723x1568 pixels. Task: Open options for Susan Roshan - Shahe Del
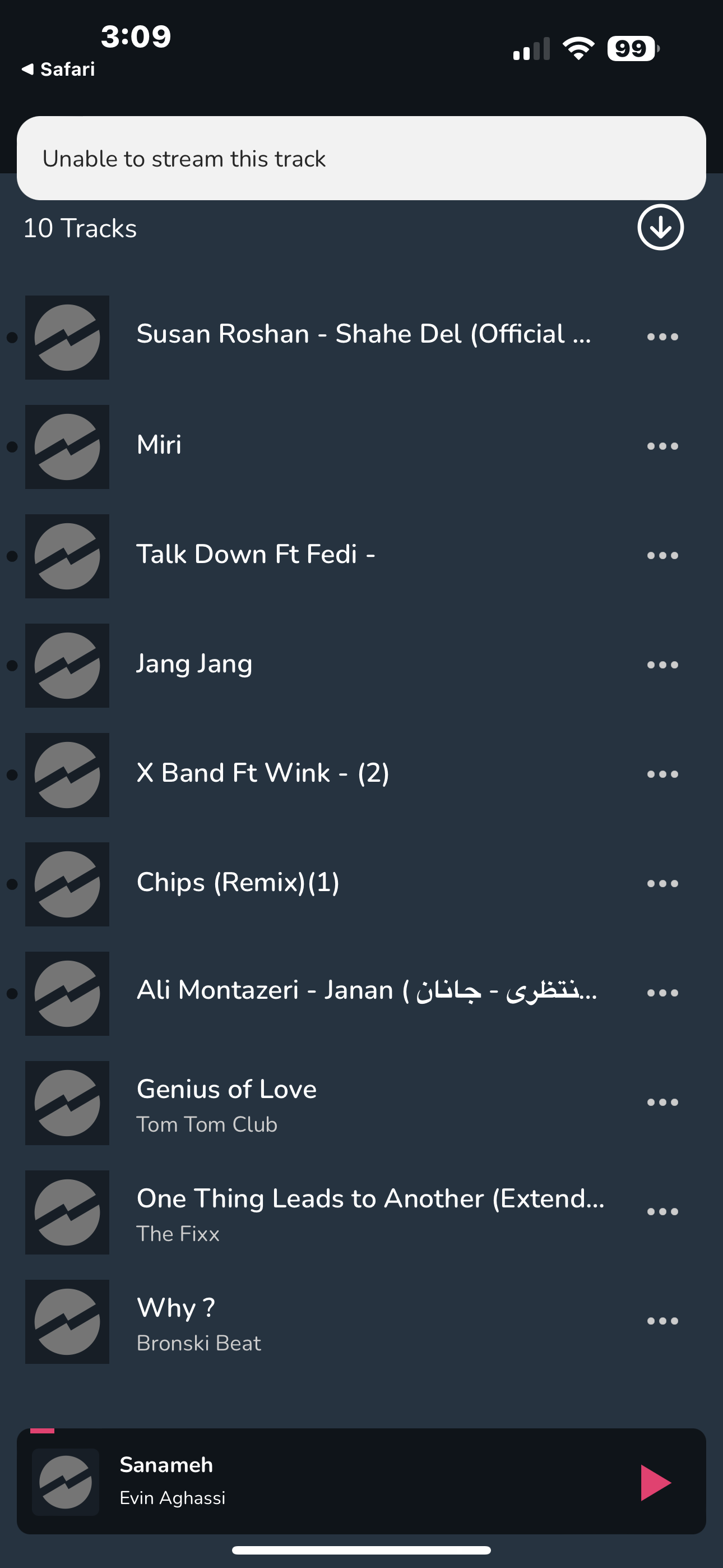pyautogui.click(x=662, y=336)
